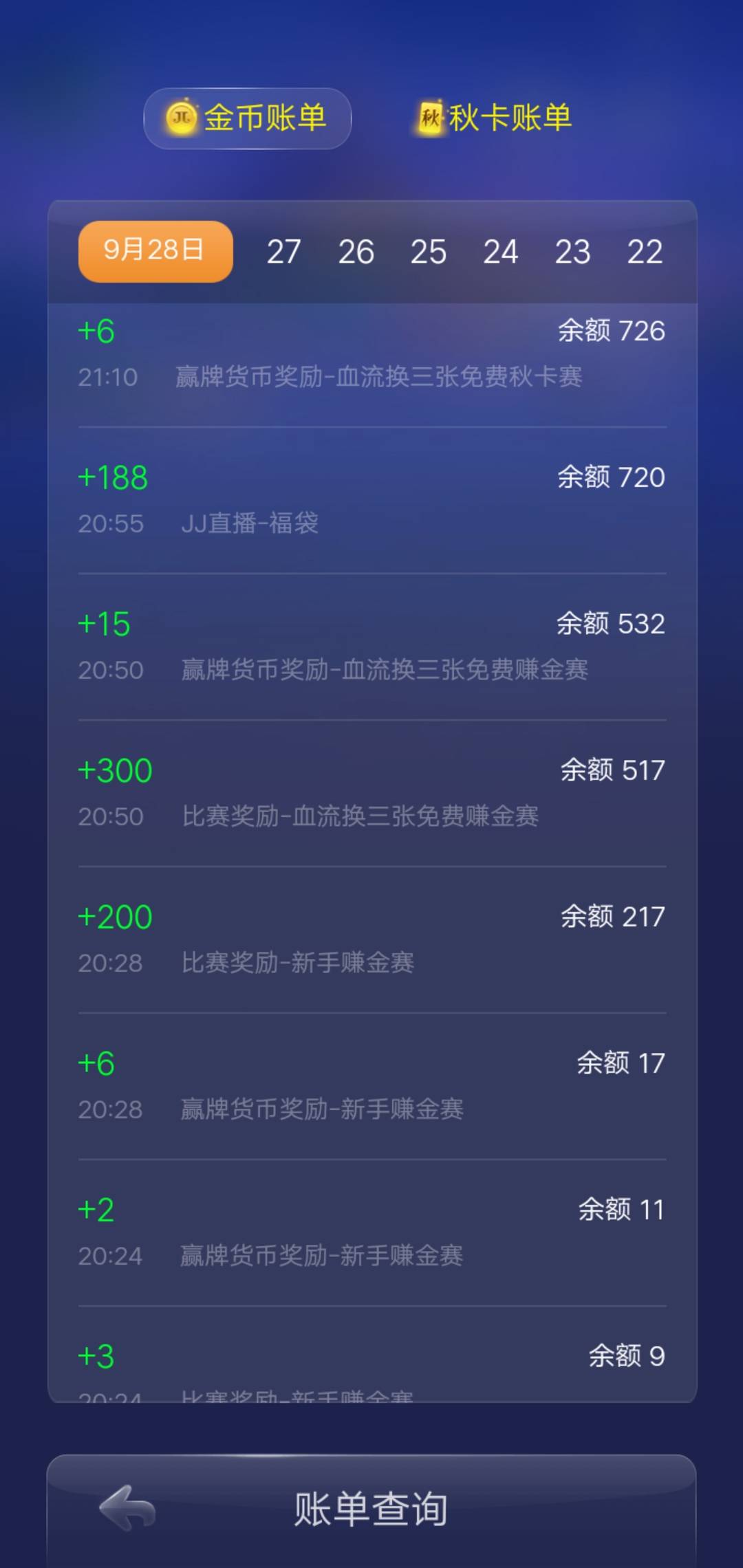This screenshot has width=743, height=1568.
Task: Select date 24 in the date row
Action: coord(502,252)
